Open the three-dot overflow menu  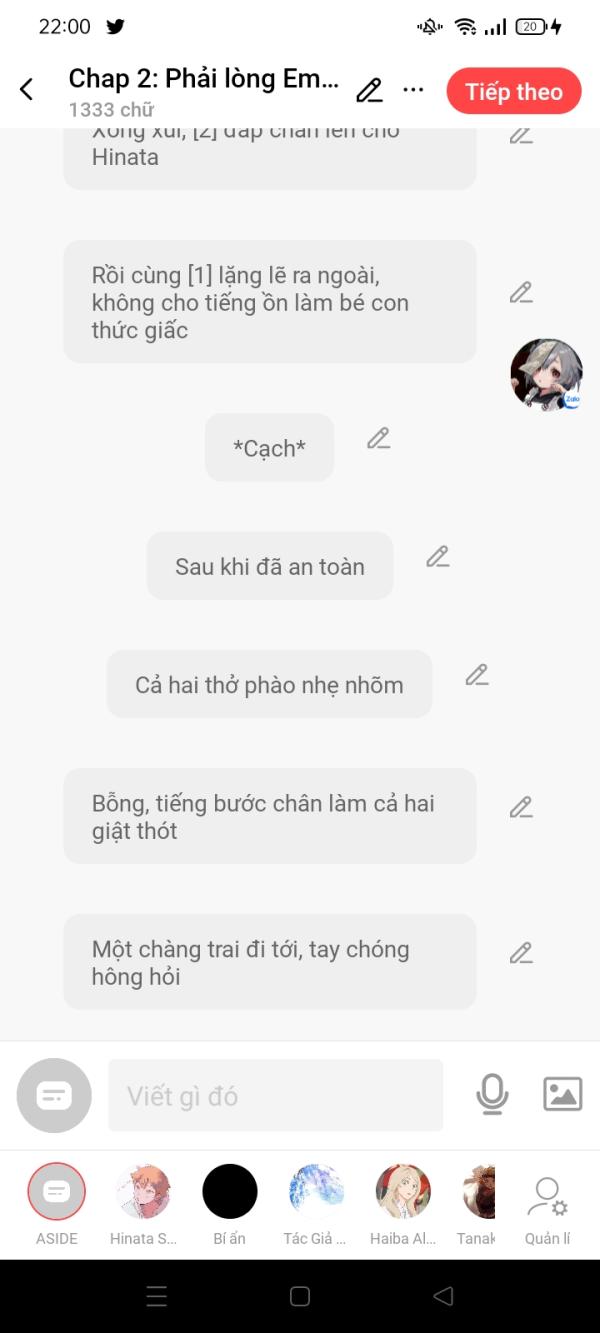coord(413,90)
